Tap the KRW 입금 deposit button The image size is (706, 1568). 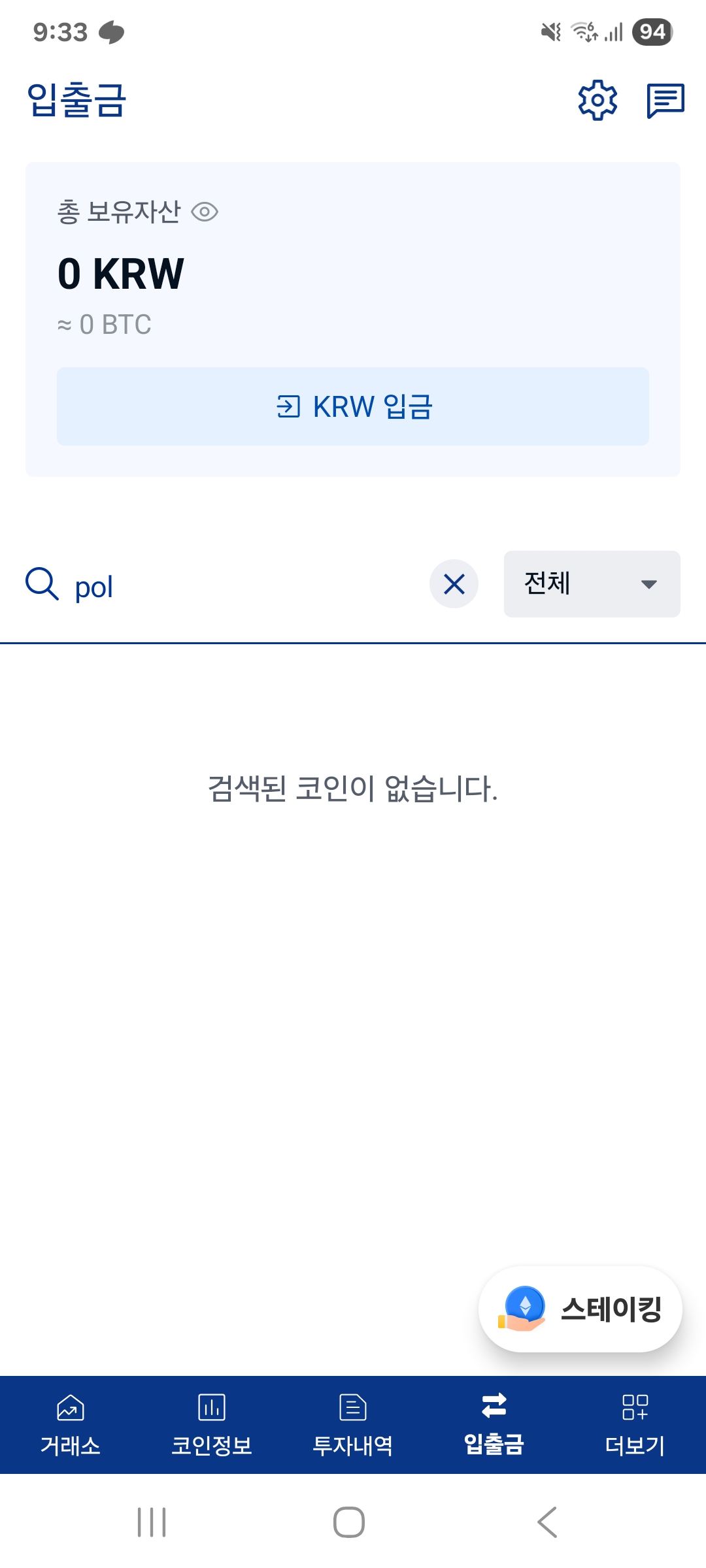(x=353, y=406)
